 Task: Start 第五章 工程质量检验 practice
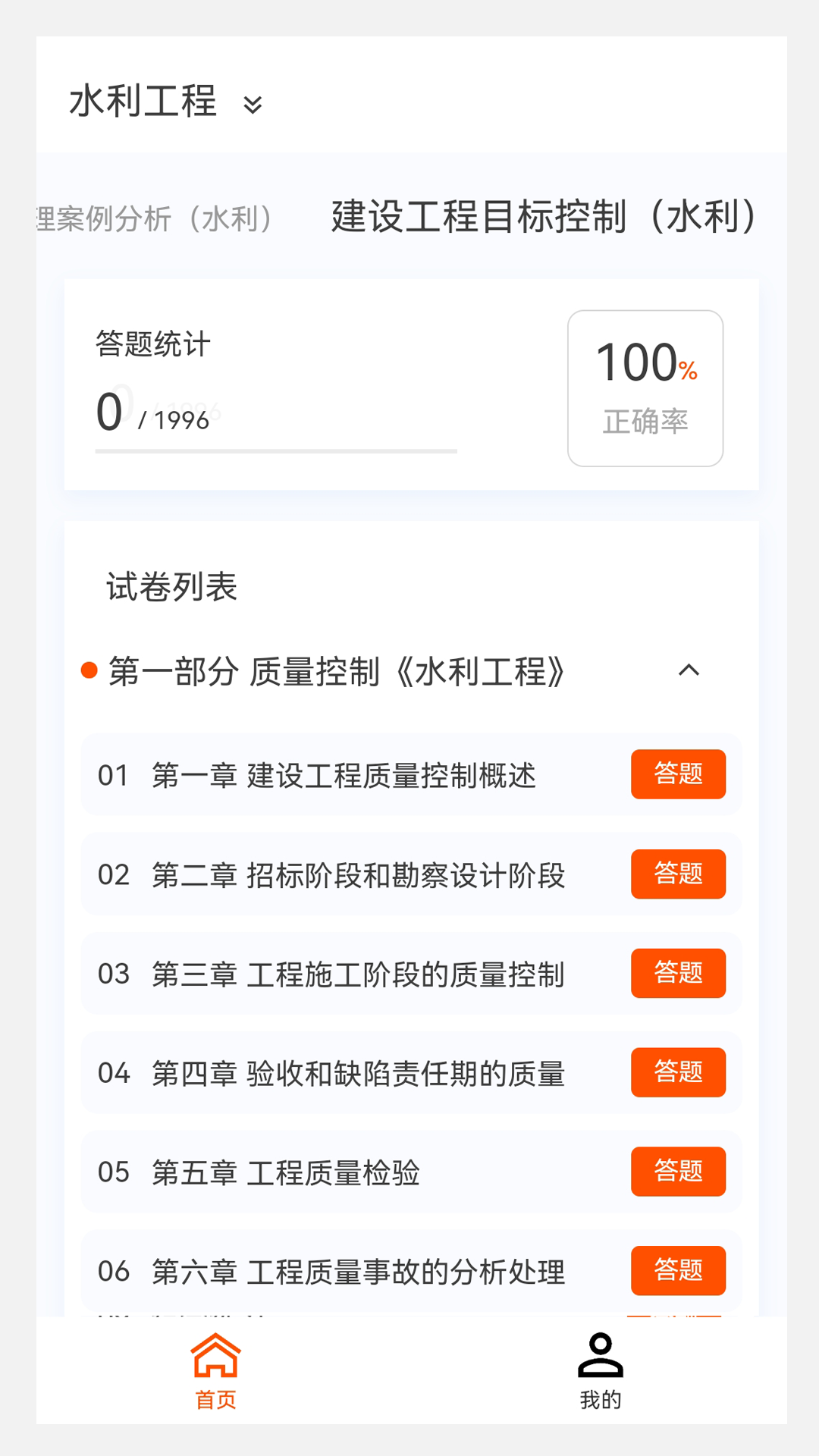tap(678, 1171)
